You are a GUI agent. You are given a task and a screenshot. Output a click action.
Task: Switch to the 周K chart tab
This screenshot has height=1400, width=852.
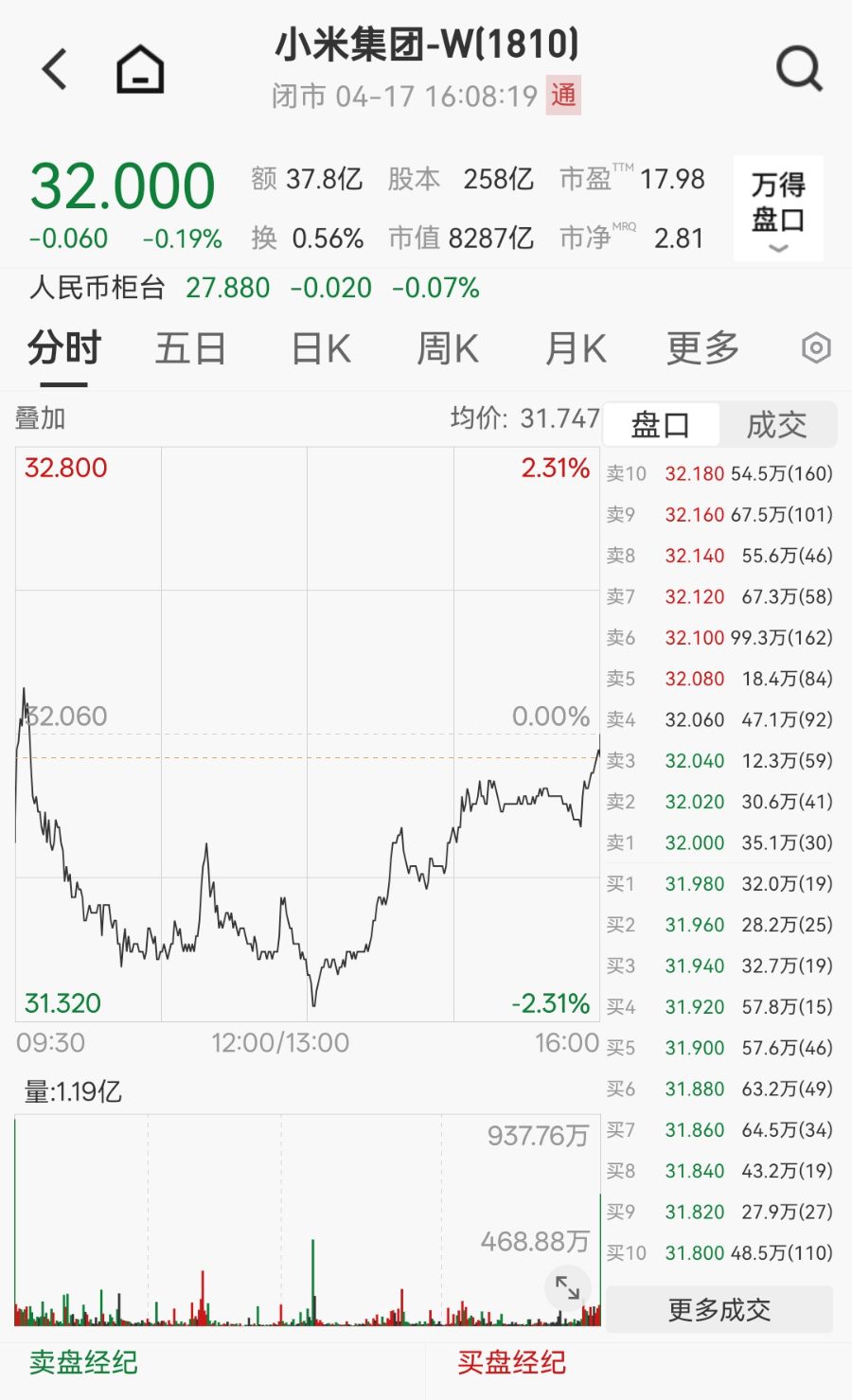click(448, 348)
